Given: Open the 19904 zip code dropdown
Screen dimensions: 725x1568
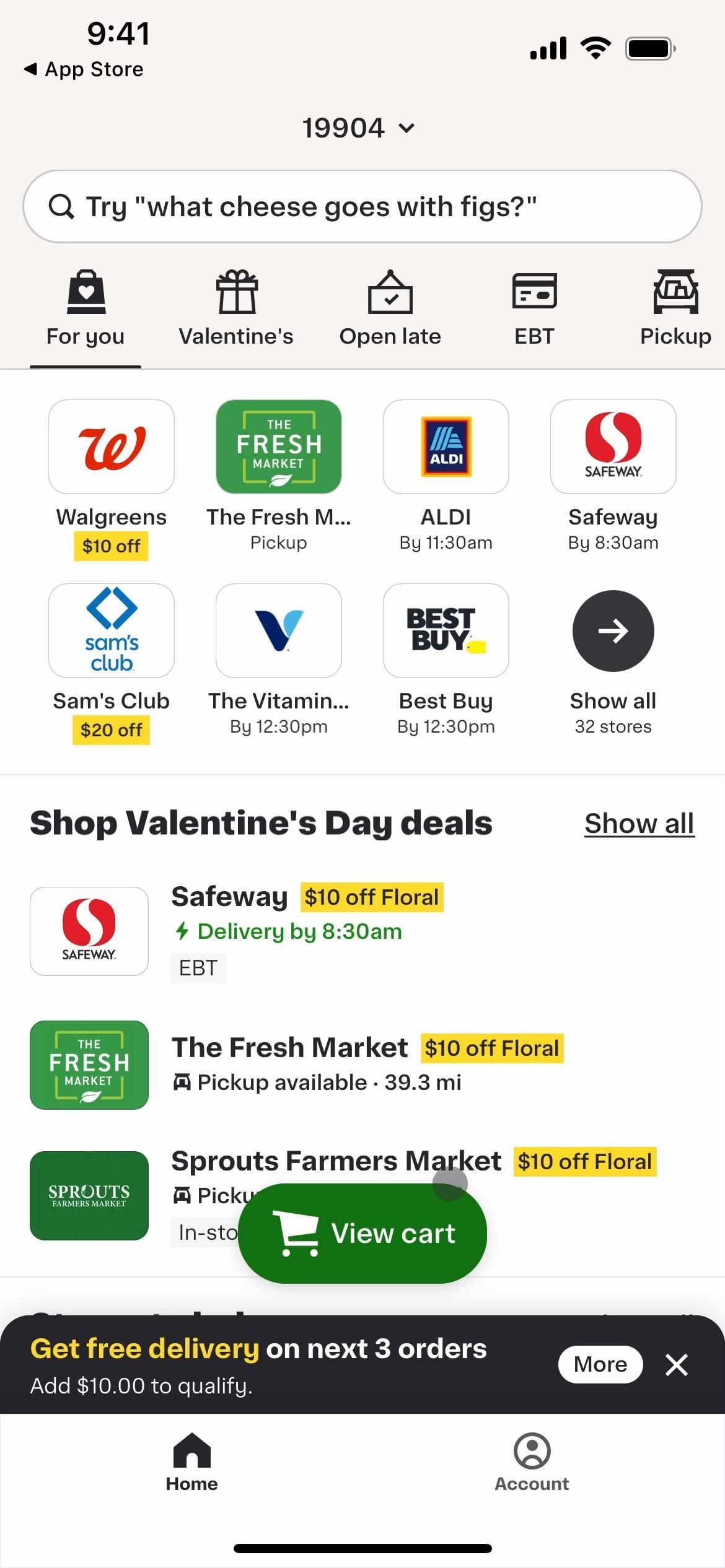Looking at the screenshot, I should pos(358,128).
